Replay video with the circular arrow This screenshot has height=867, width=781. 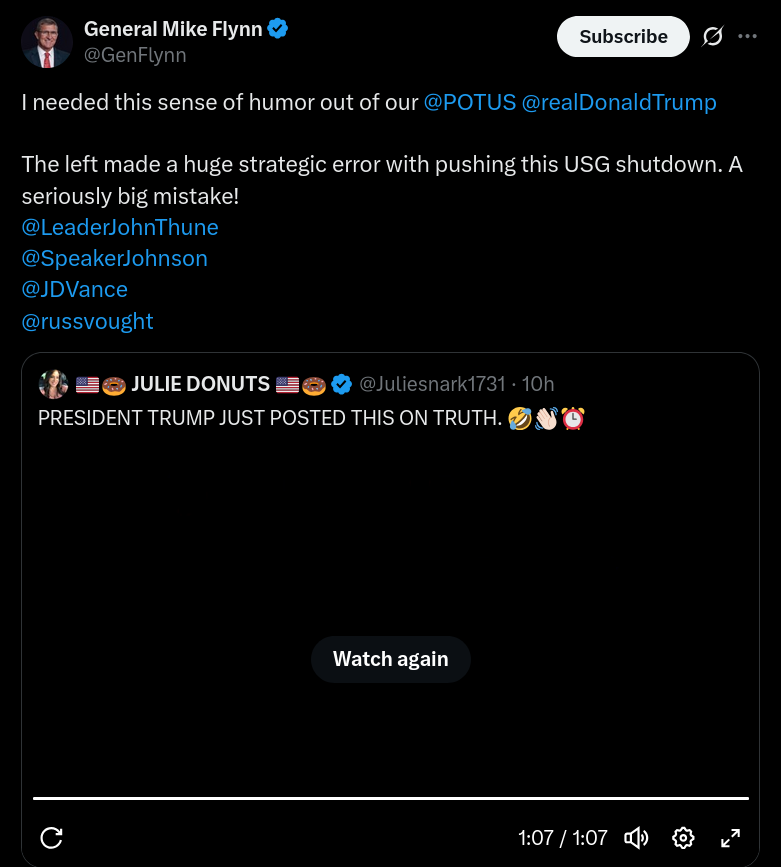[x=52, y=837]
